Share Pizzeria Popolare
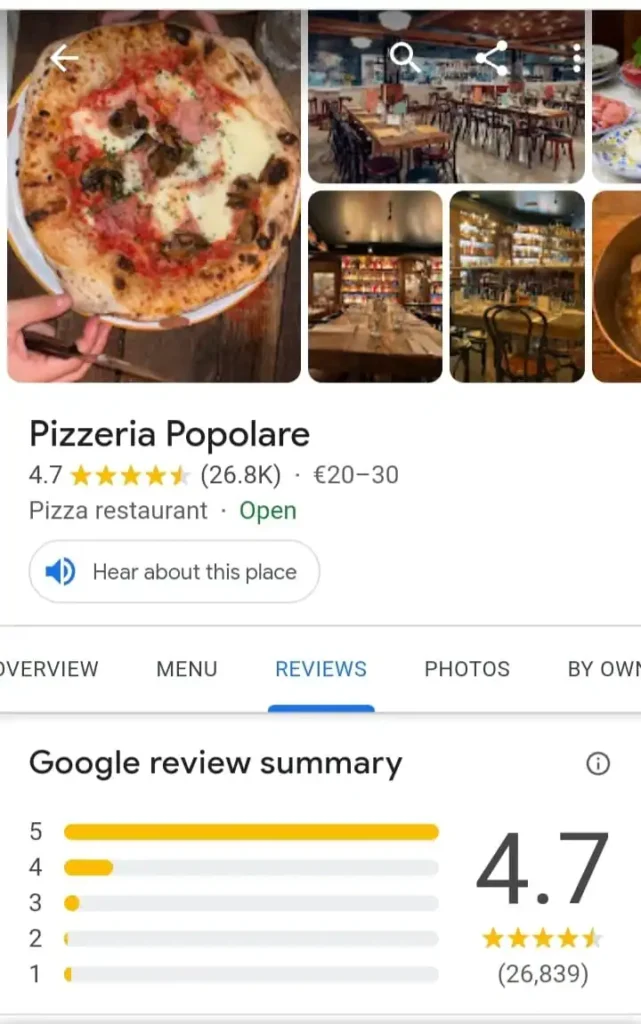Image resolution: width=641 pixels, height=1024 pixels. (x=491, y=59)
